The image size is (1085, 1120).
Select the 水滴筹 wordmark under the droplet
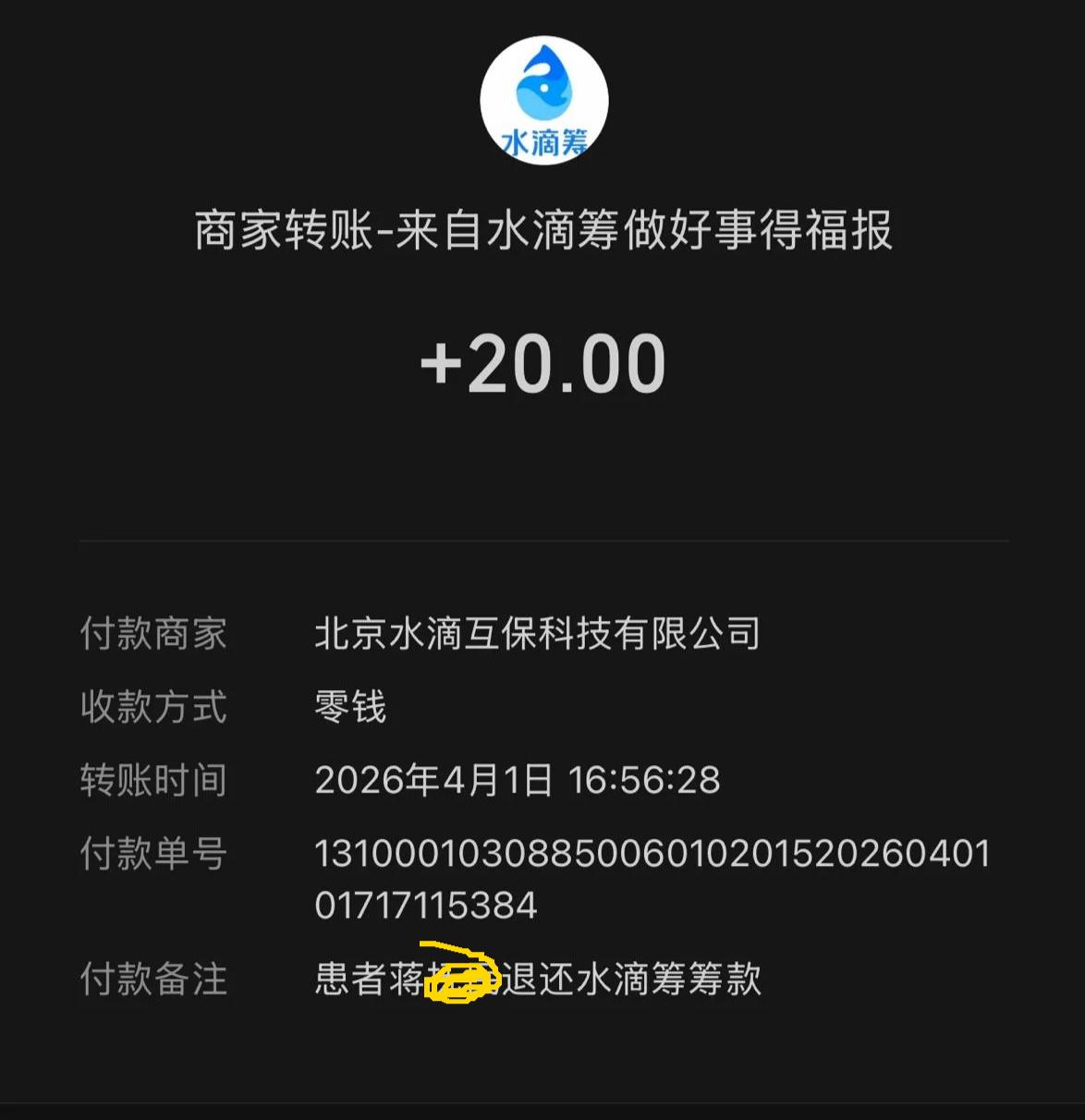click(542, 140)
